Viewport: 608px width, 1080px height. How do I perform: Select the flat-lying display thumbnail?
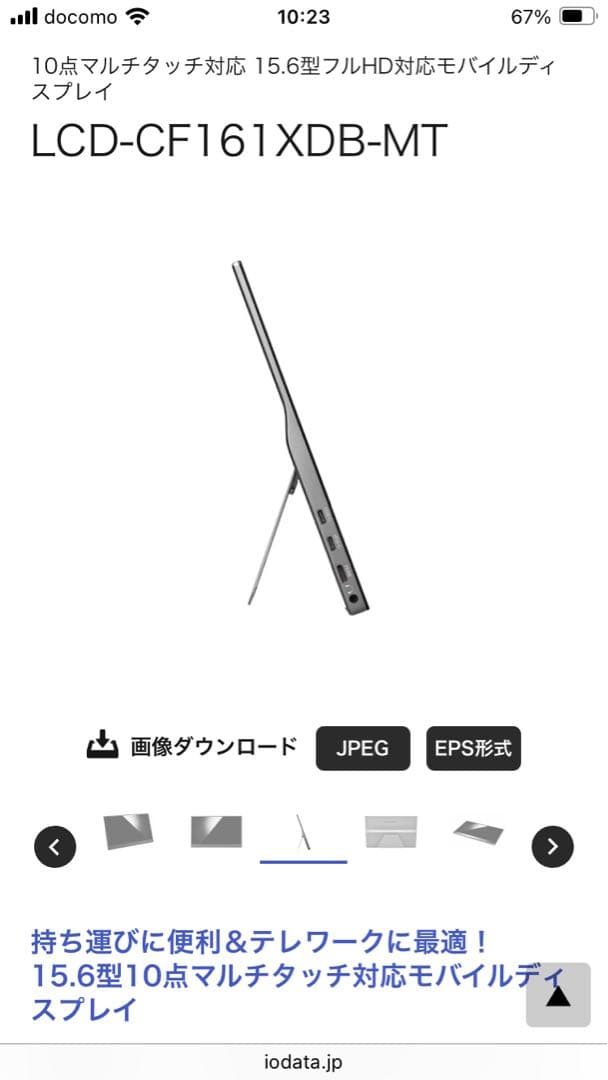(477, 832)
